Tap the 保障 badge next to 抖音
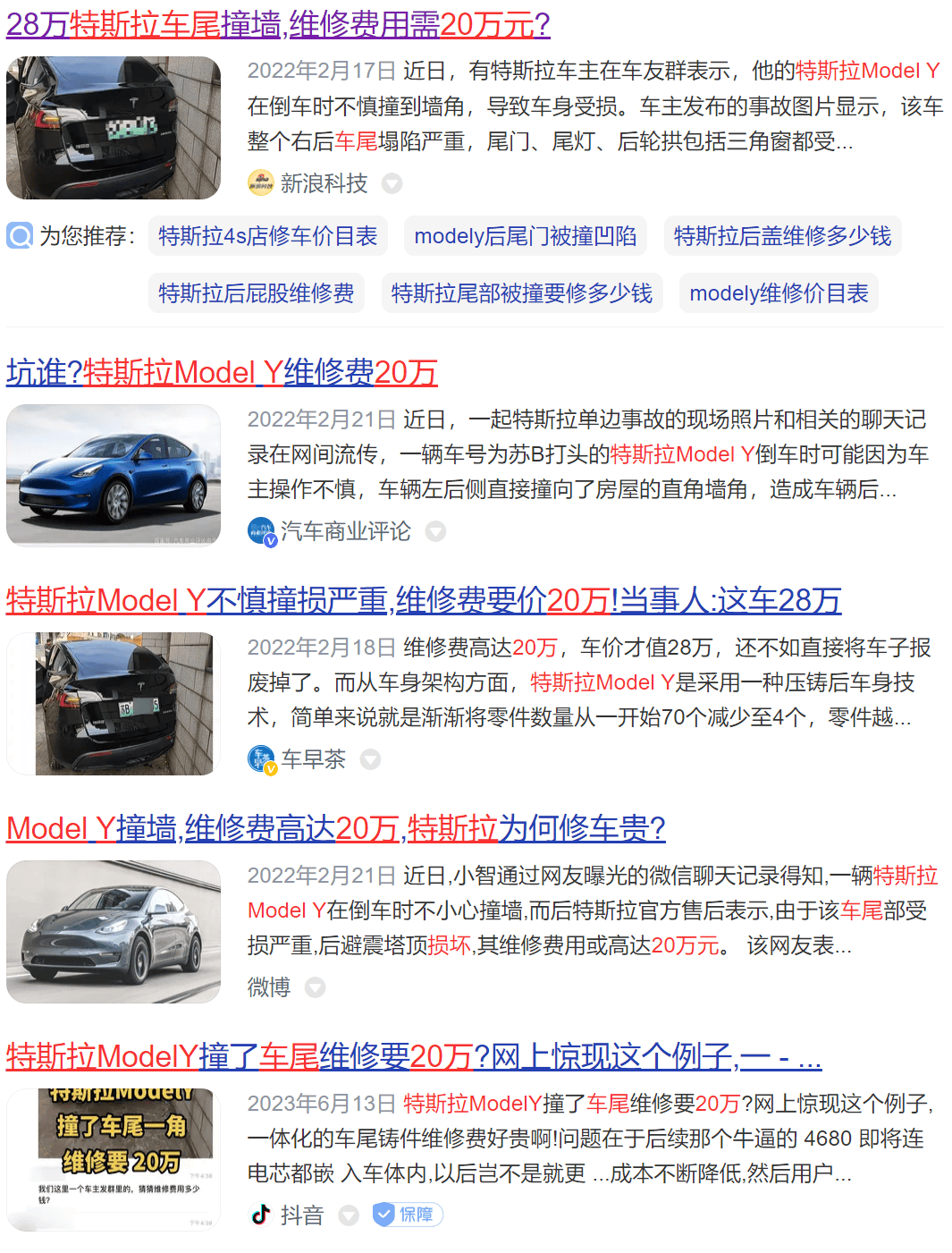 click(x=409, y=1215)
